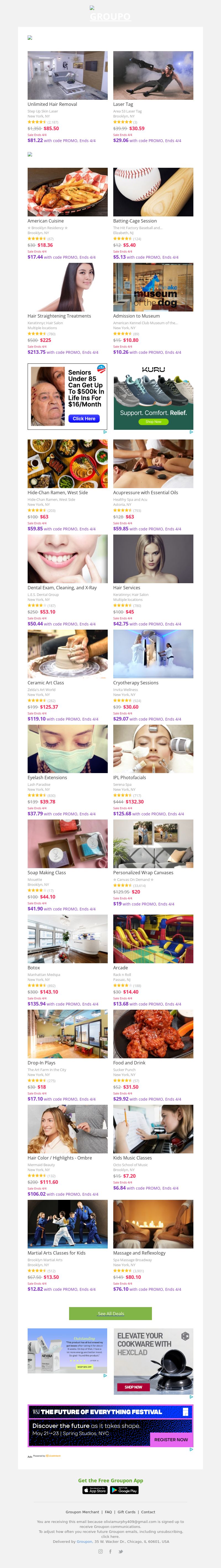This screenshot has width=221, height=1568.
Task: Open the Batting-Cage Session deal
Action: pyautogui.click(x=153, y=192)
